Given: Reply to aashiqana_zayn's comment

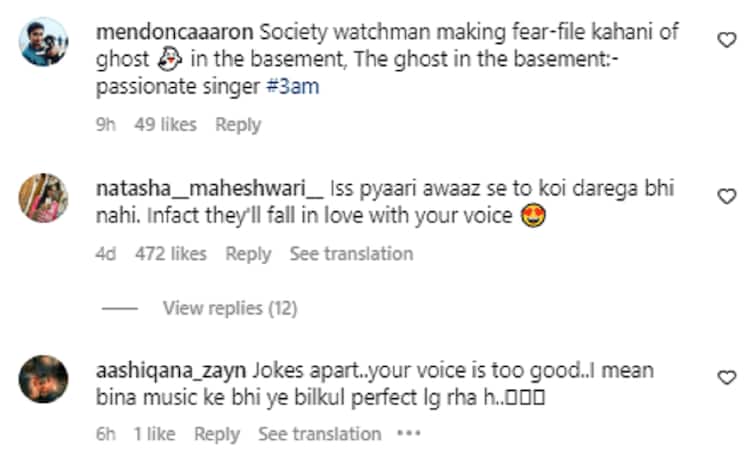Looking at the screenshot, I should click(x=216, y=434).
